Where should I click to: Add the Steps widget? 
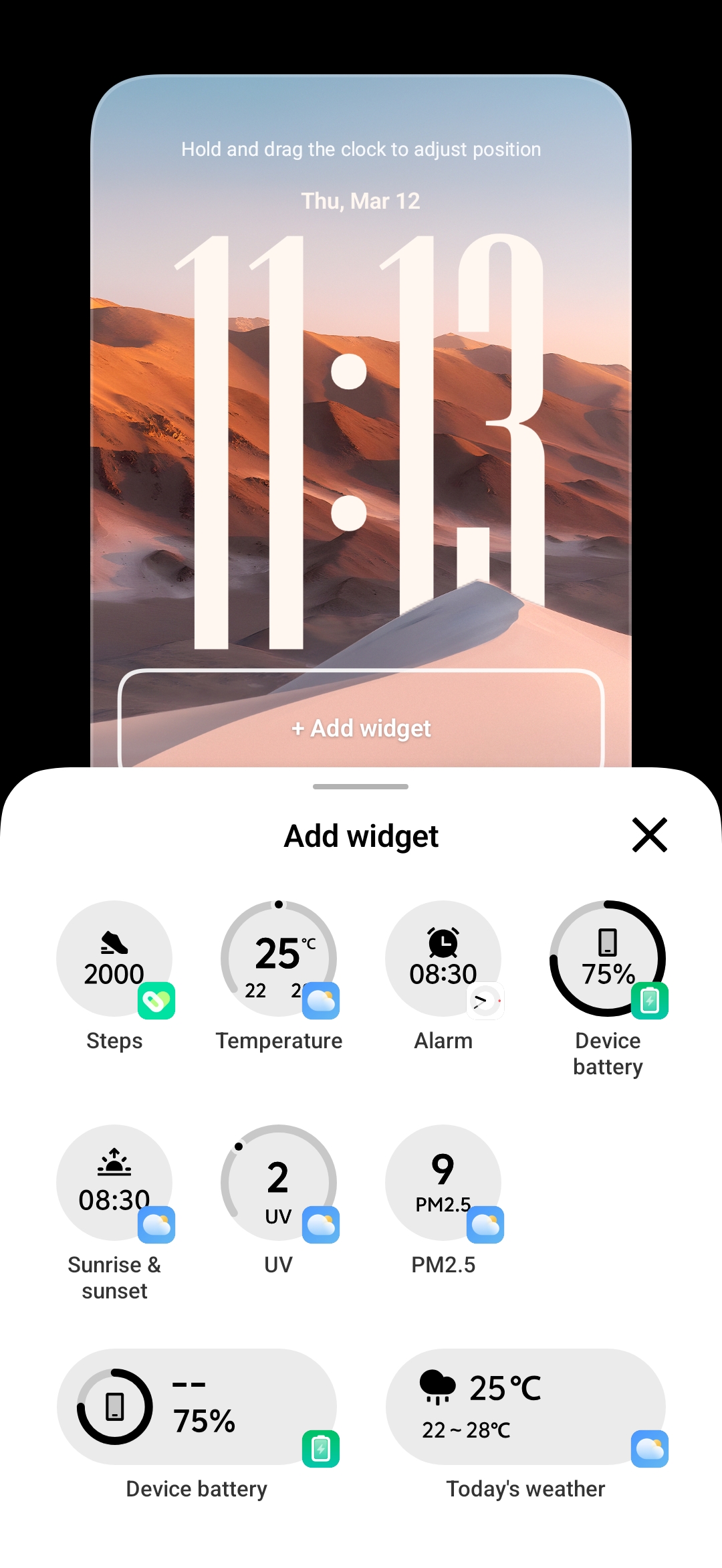(114, 959)
